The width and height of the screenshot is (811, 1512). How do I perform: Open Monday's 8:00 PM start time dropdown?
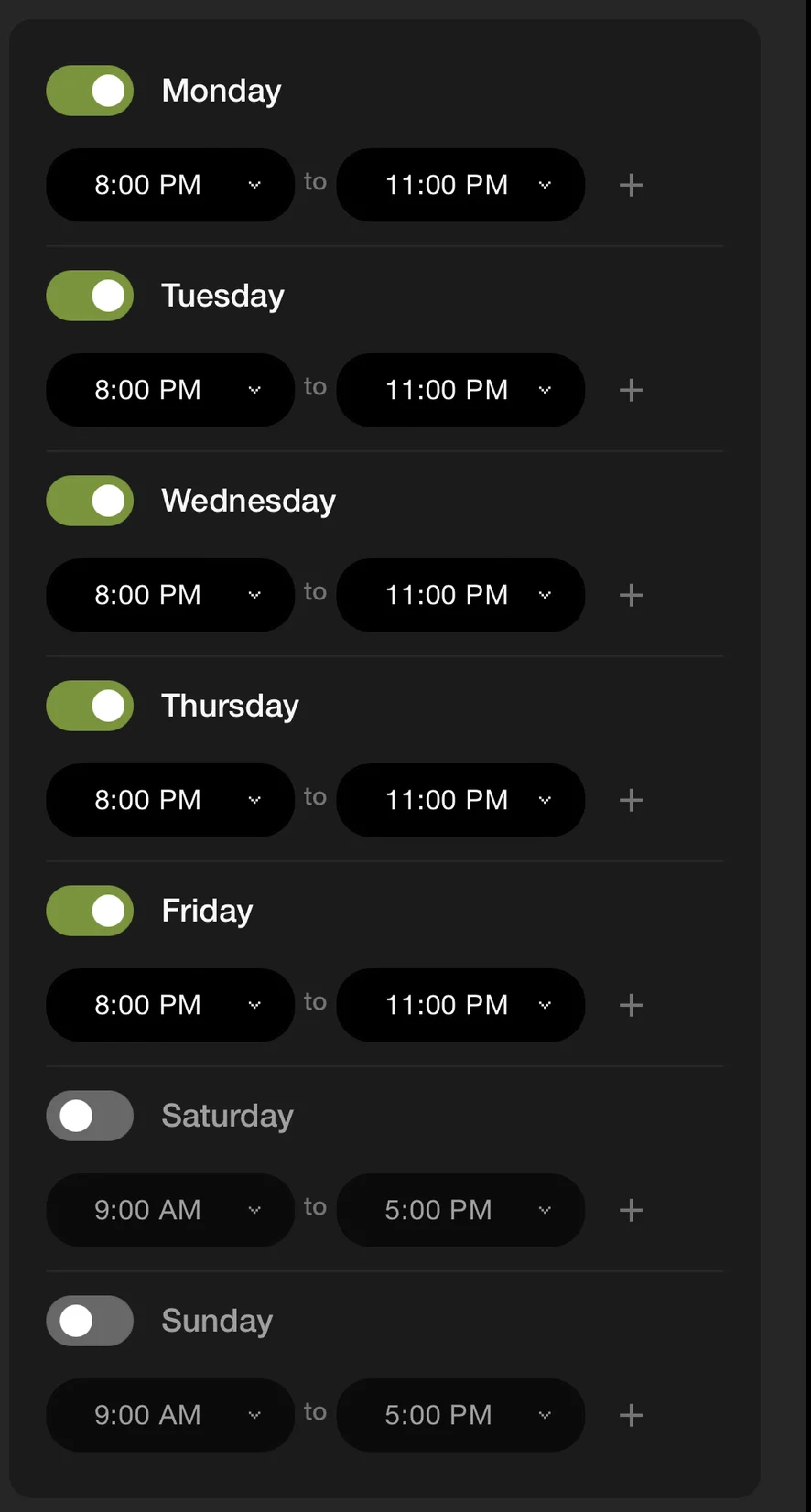click(170, 185)
